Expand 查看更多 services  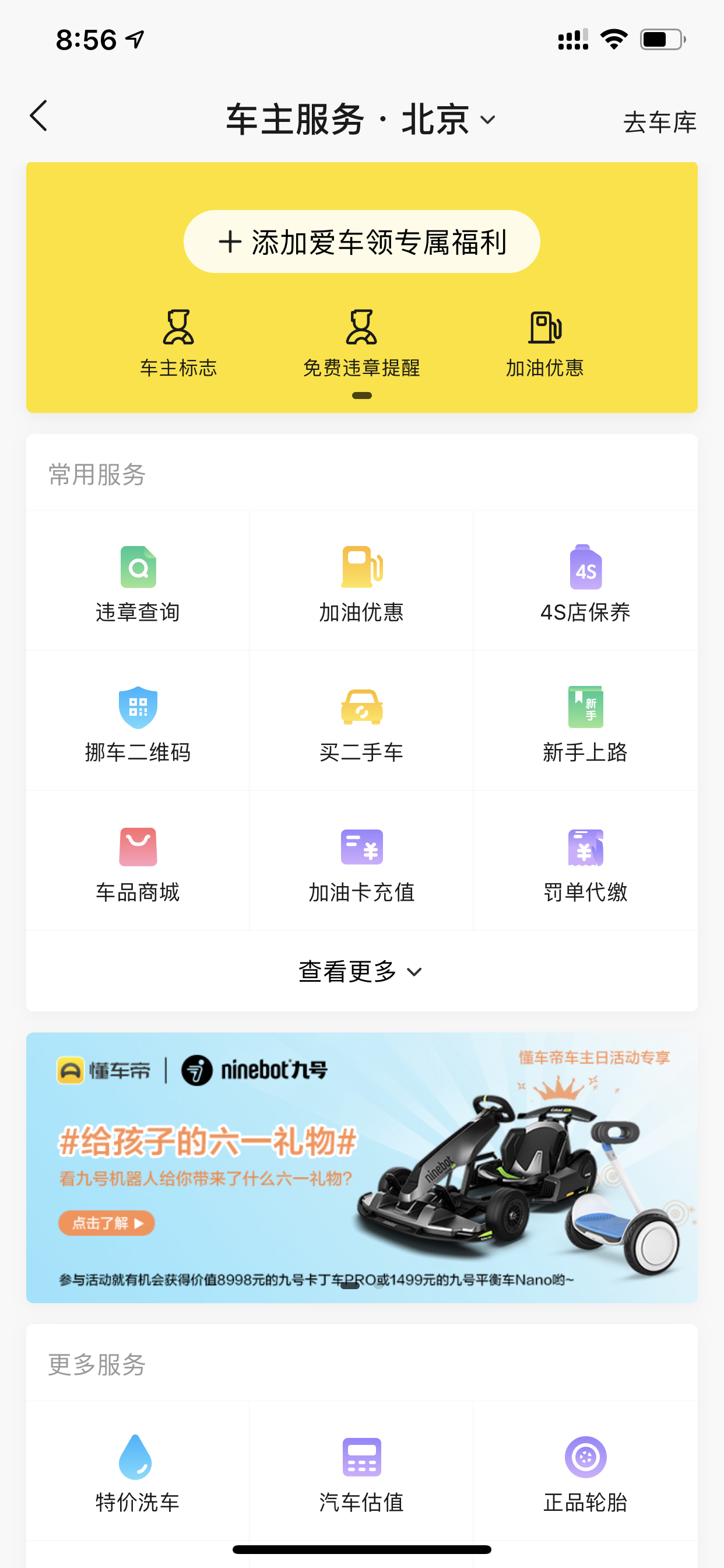pos(361,971)
